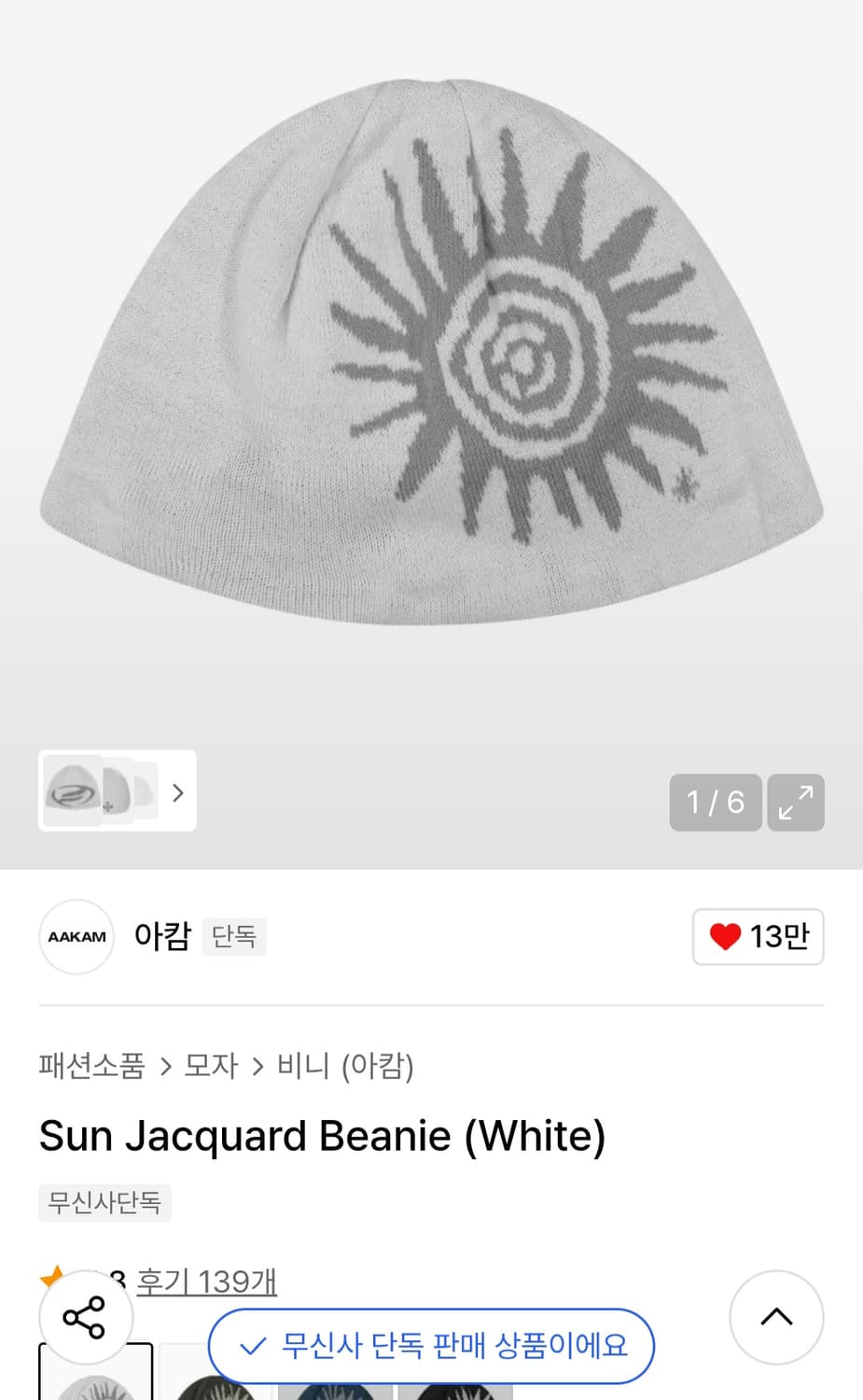This screenshot has height=1400, width=863.
Task: Dismiss the 무신사 단독 판매 상품이에요 notice
Action: (x=432, y=1347)
